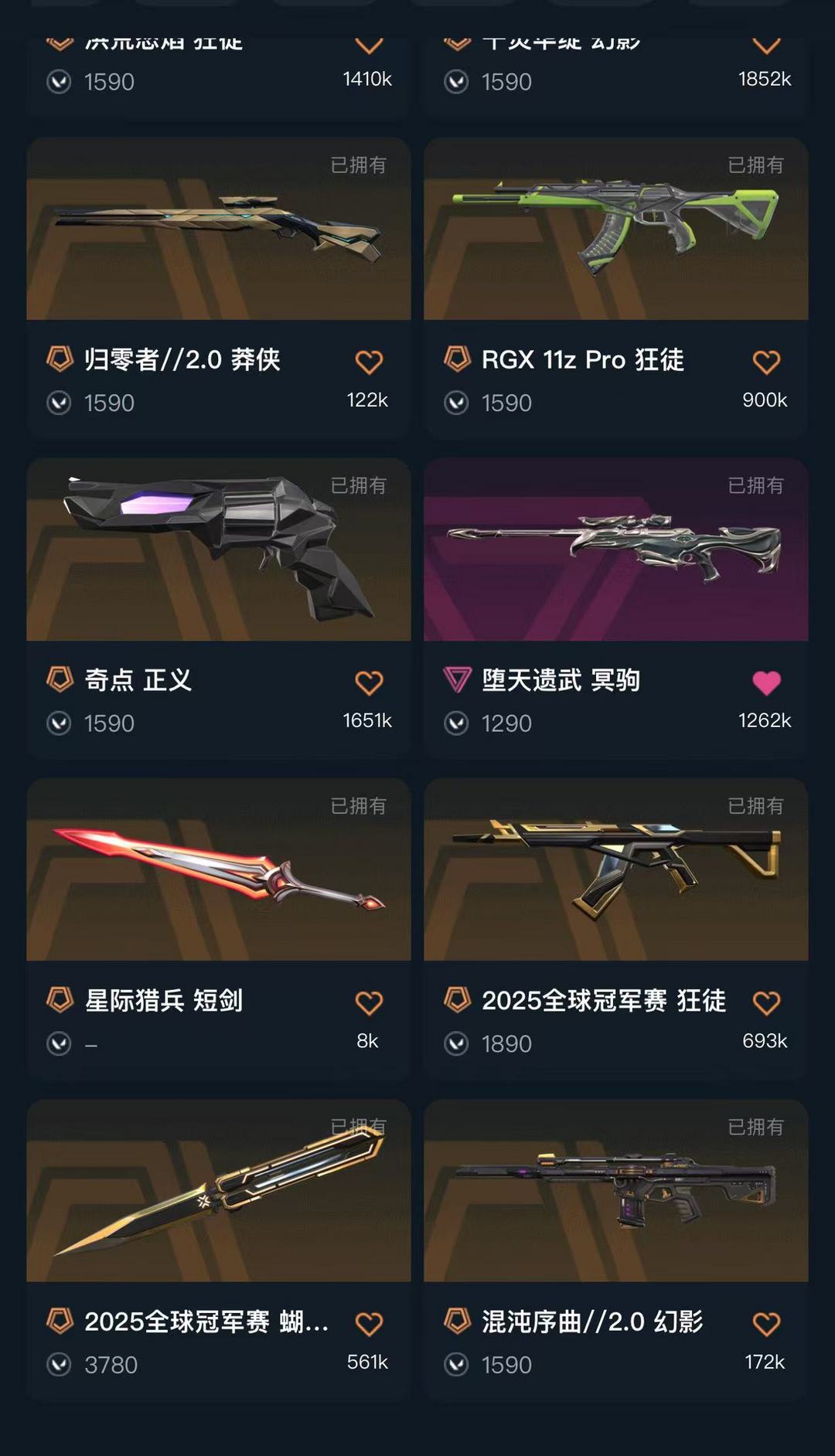Image resolution: width=835 pixels, height=1456 pixels.
Task: Click the rarity icon beside 归零者//2.0 莽侠
Action: 60,360
